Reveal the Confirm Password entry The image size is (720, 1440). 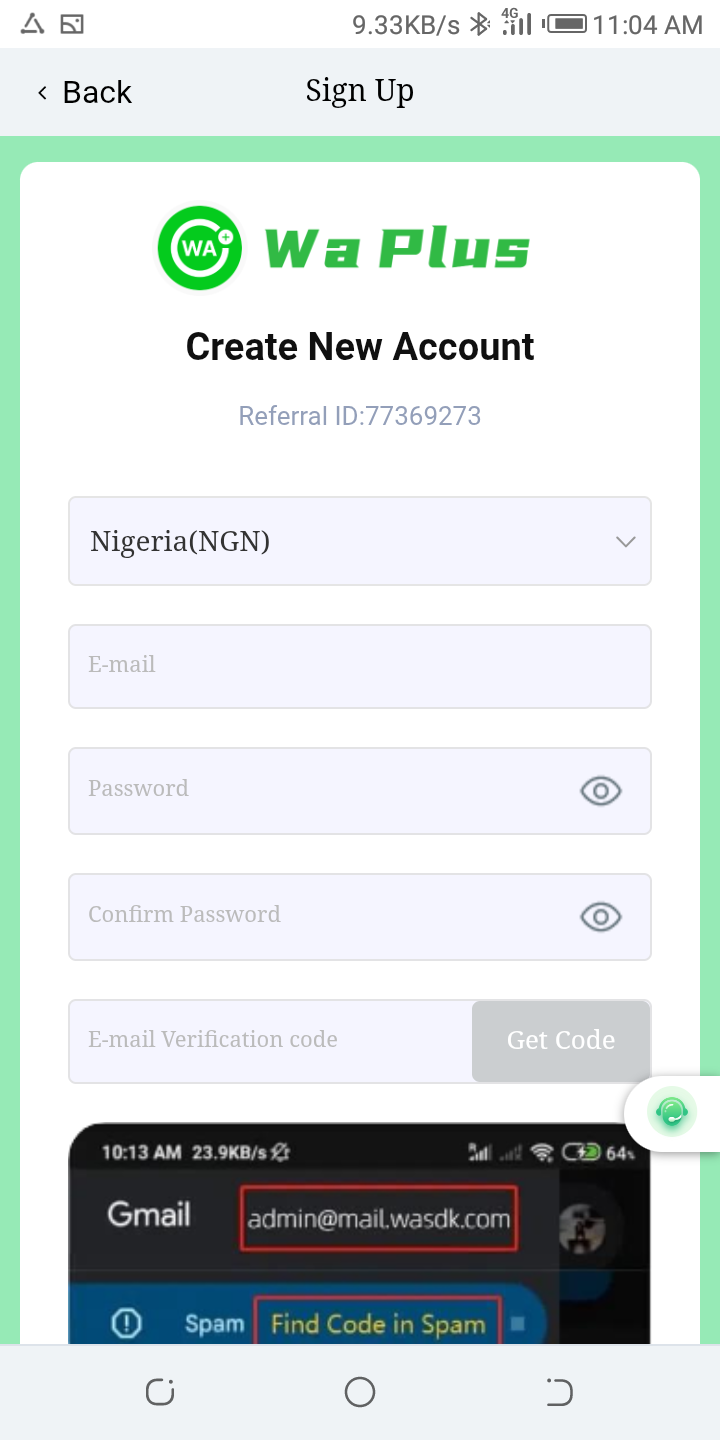click(x=600, y=917)
